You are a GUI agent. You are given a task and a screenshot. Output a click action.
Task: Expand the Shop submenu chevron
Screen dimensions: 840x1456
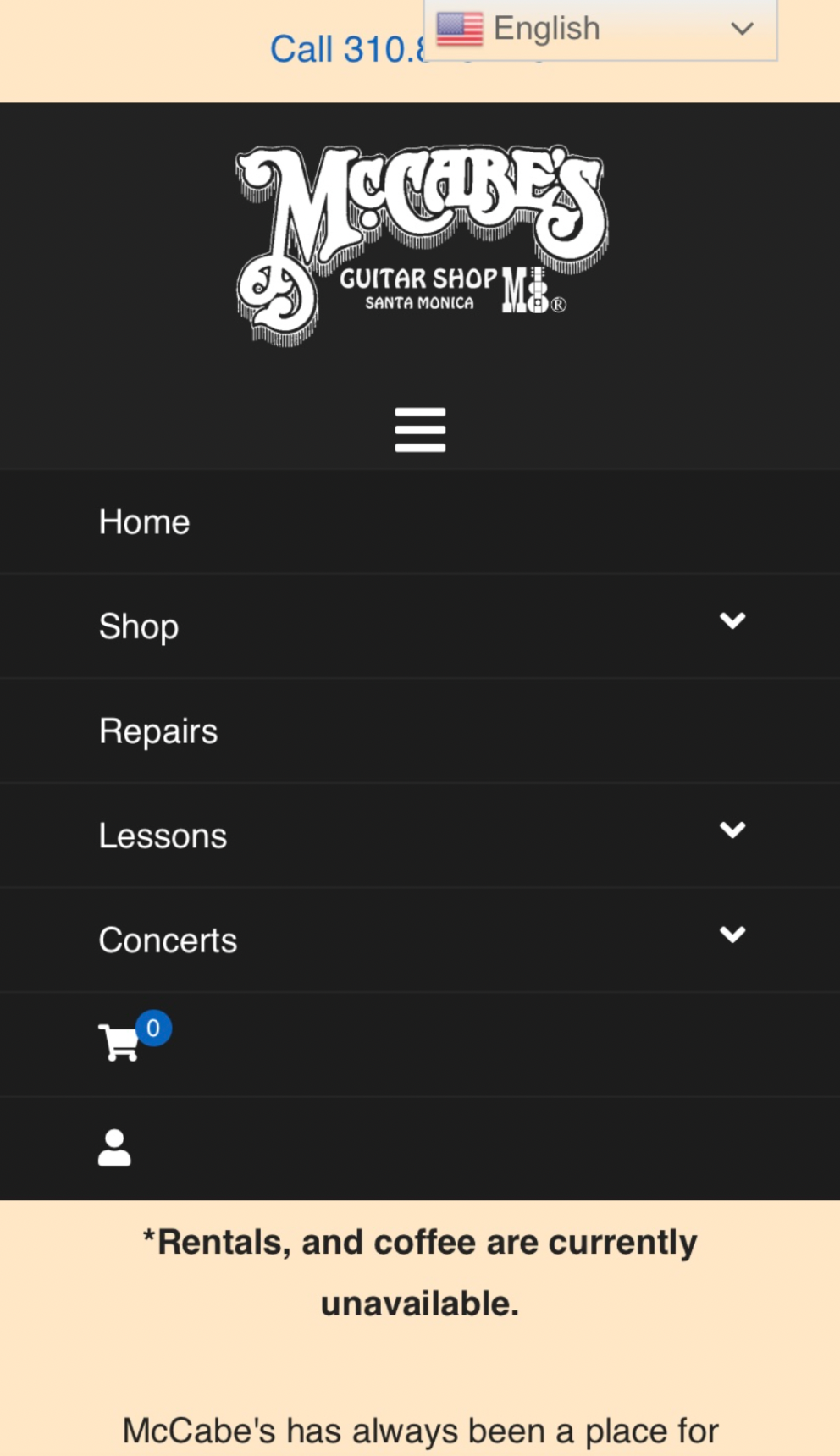coord(732,621)
